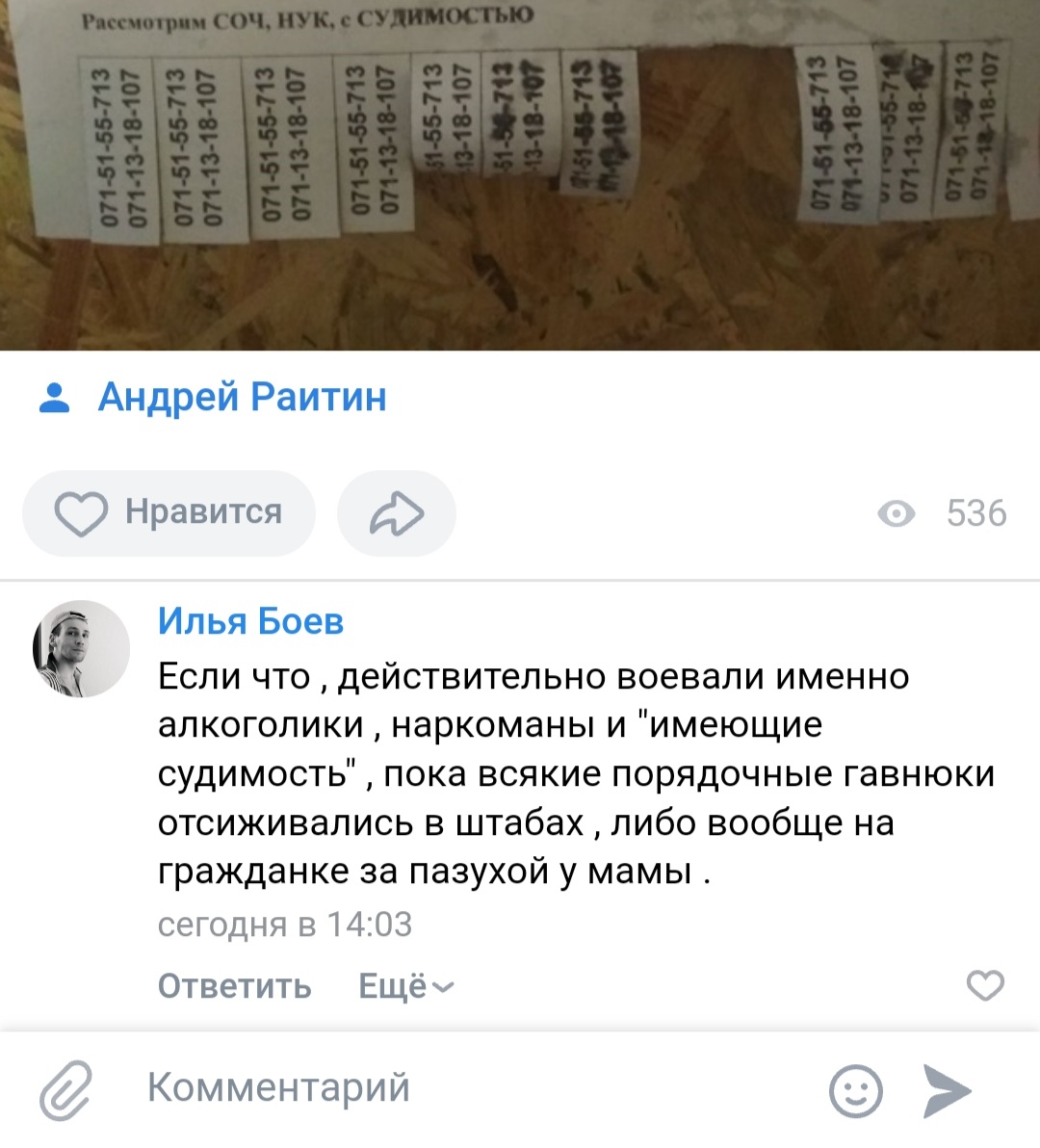Image resolution: width=1040 pixels, height=1148 pixels.
Task: Attach a file with the paperclip icon
Action: 65,1091
